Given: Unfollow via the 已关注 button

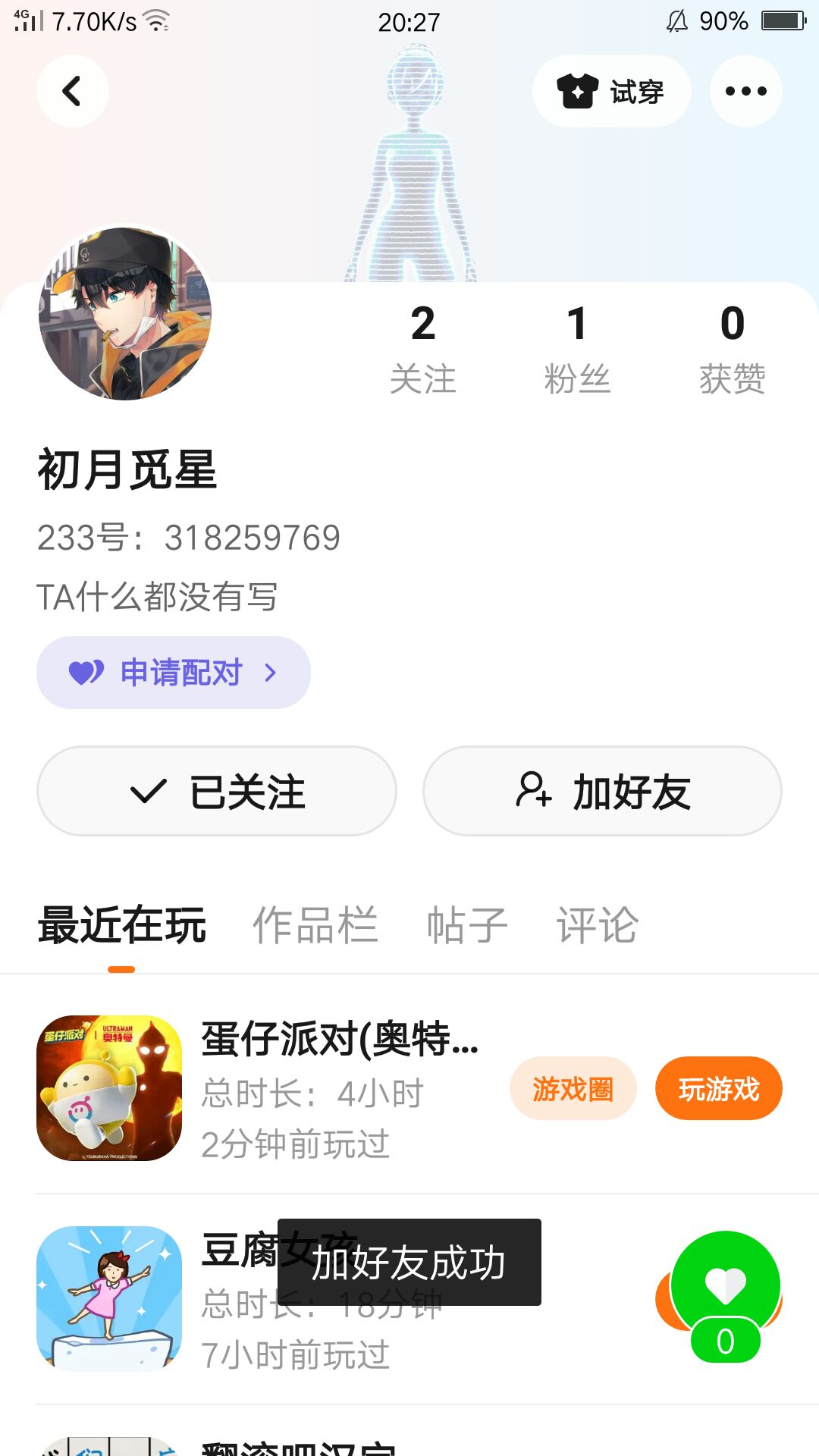Looking at the screenshot, I should point(217,791).
